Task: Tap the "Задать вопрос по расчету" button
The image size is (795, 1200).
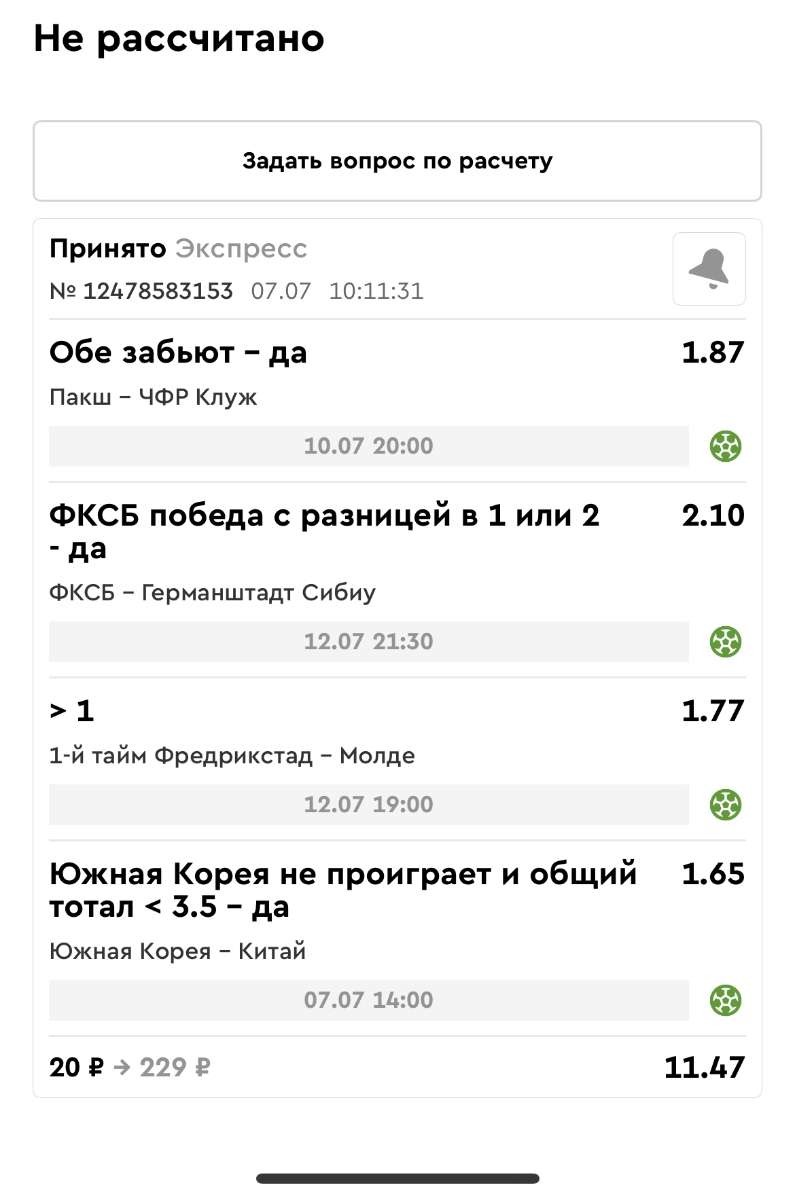Action: click(397, 161)
